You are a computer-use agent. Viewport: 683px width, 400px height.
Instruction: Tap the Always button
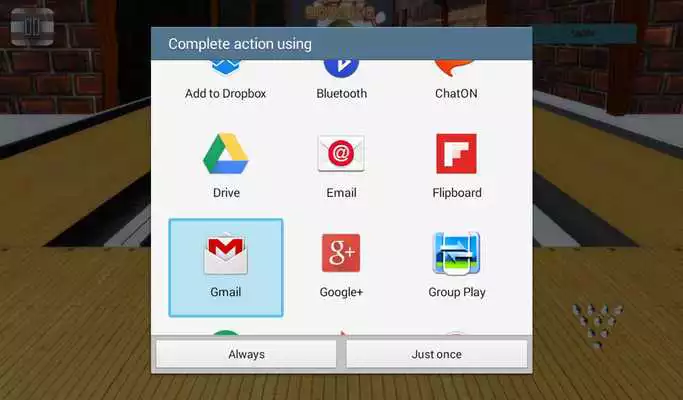pyautogui.click(x=246, y=354)
